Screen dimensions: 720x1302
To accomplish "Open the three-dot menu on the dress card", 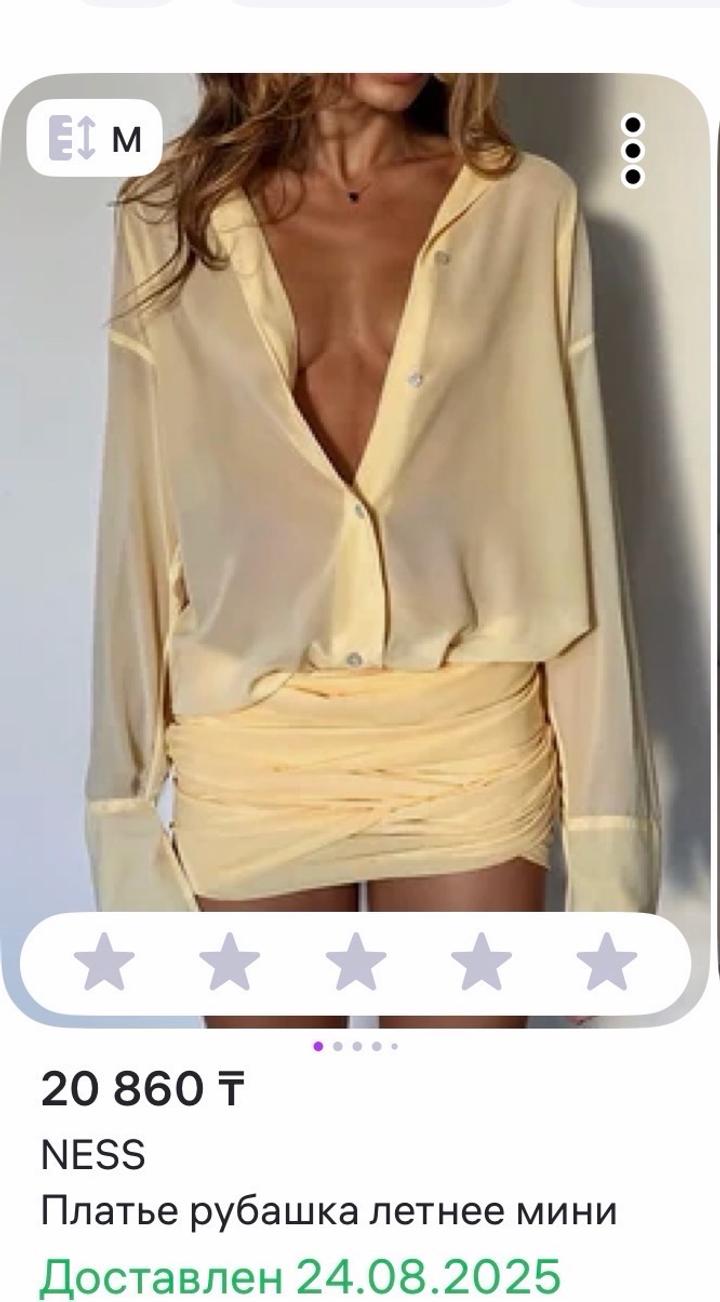I will click(x=632, y=151).
